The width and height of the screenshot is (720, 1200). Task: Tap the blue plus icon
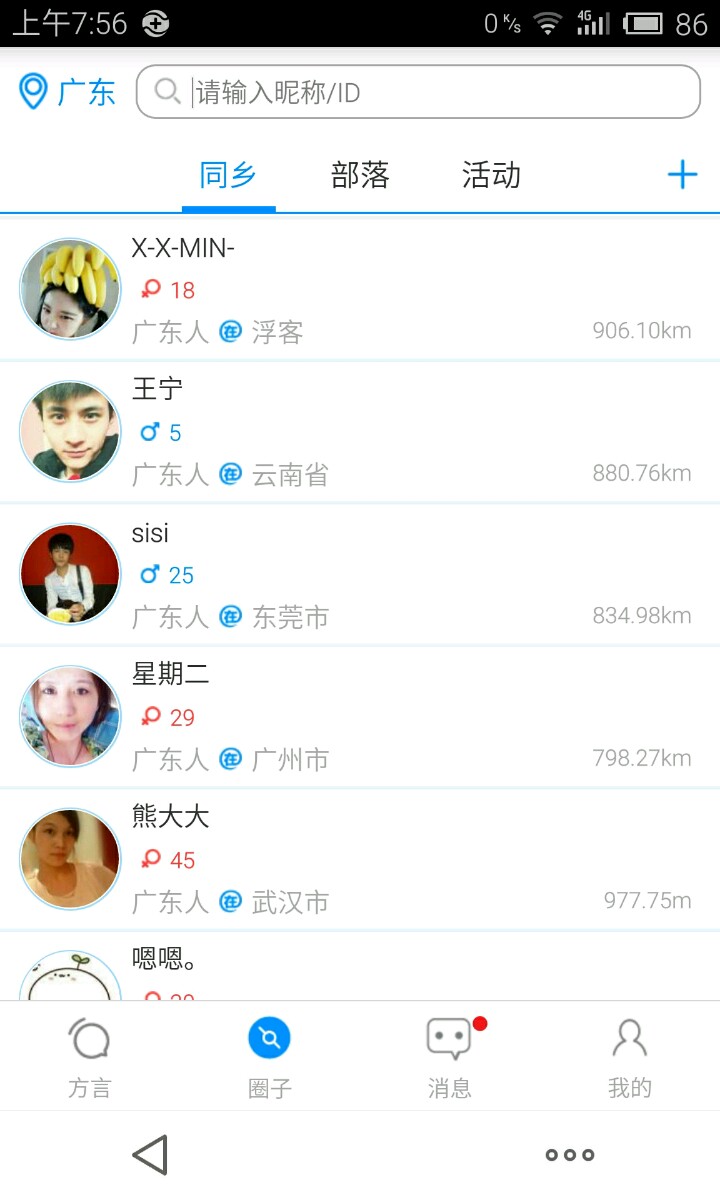682,176
